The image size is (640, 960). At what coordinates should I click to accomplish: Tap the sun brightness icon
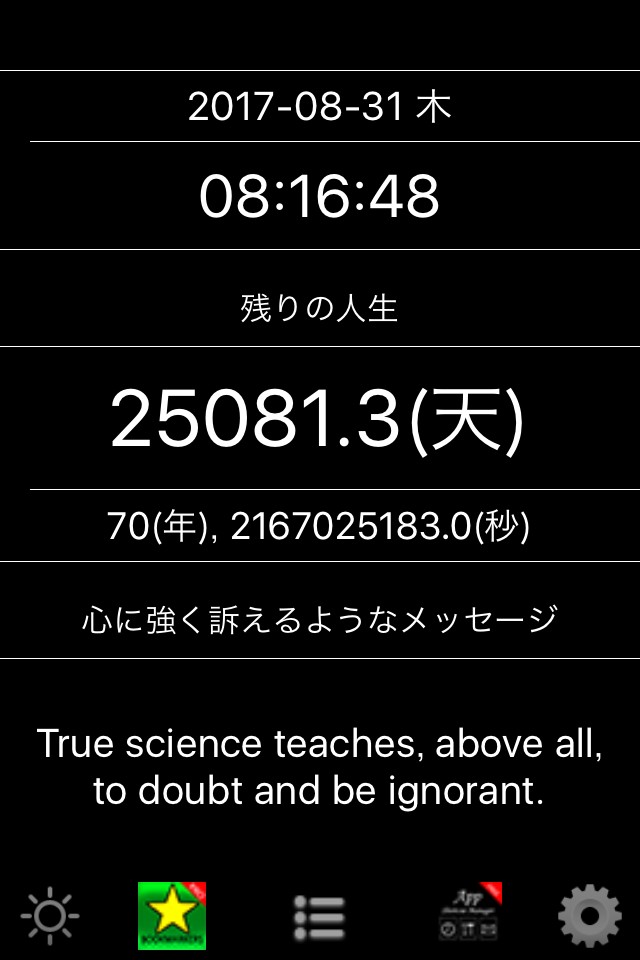click(50, 915)
